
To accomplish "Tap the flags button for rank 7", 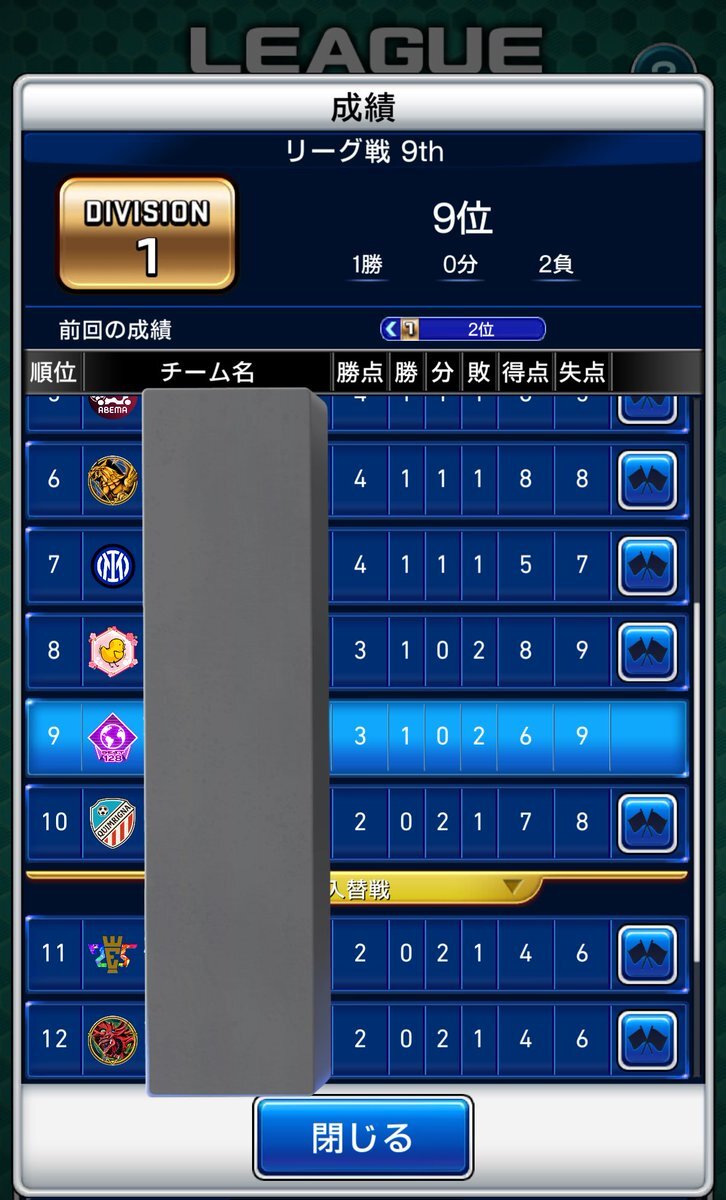I will tap(647, 565).
